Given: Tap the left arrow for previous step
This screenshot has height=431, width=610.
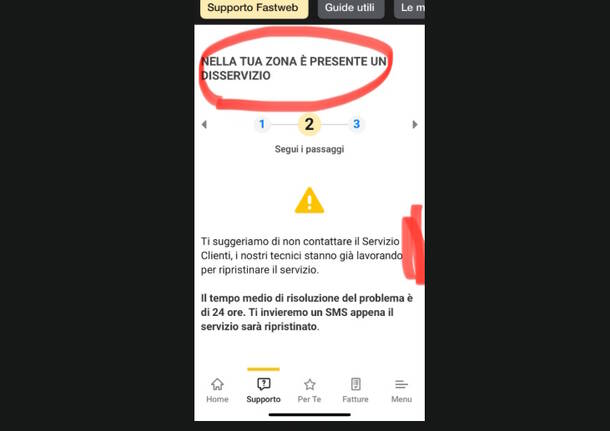Looking at the screenshot, I should [x=204, y=125].
